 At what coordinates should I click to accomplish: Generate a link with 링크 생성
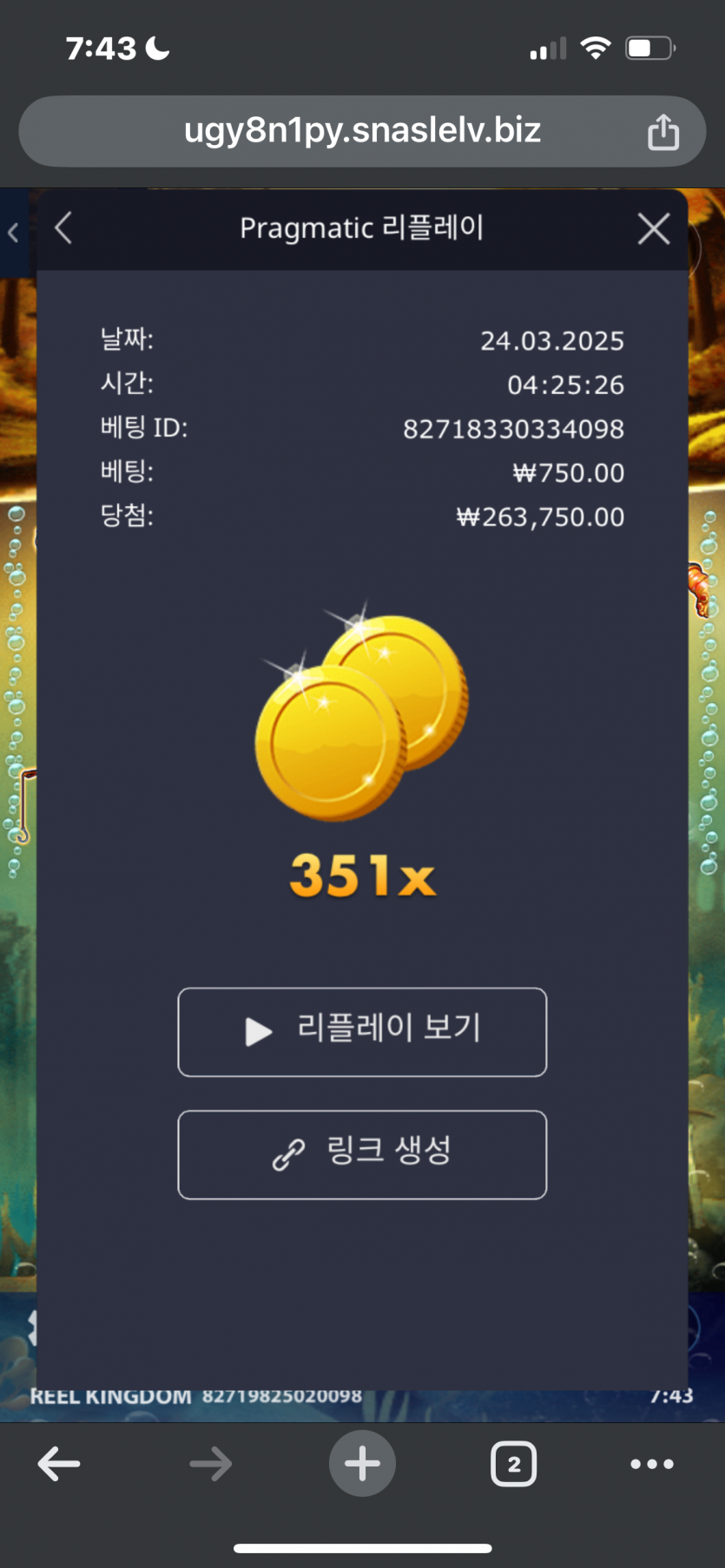[x=362, y=1154]
